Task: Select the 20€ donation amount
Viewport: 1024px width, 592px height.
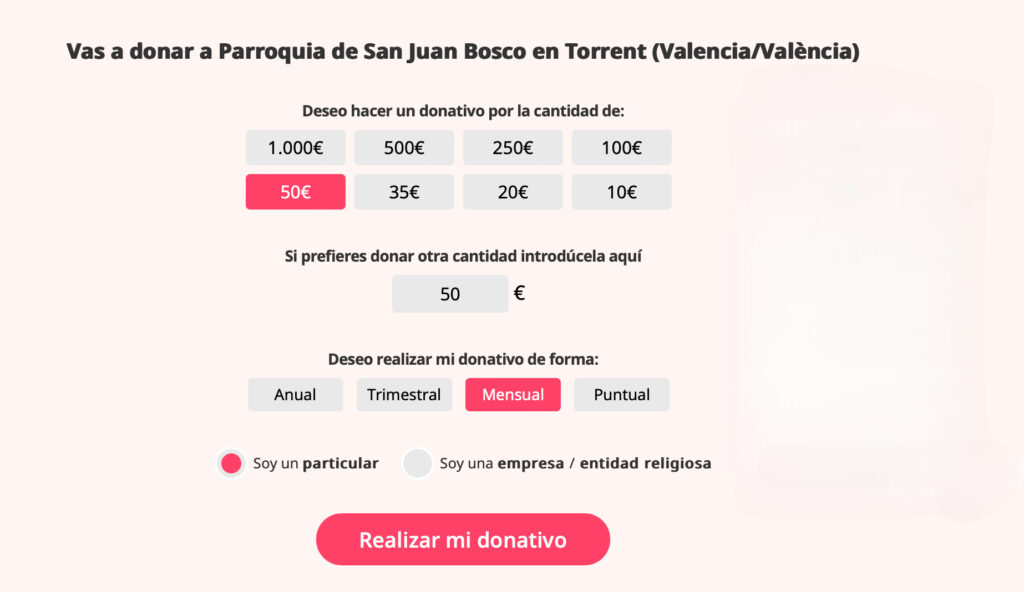Action: click(x=513, y=192)
